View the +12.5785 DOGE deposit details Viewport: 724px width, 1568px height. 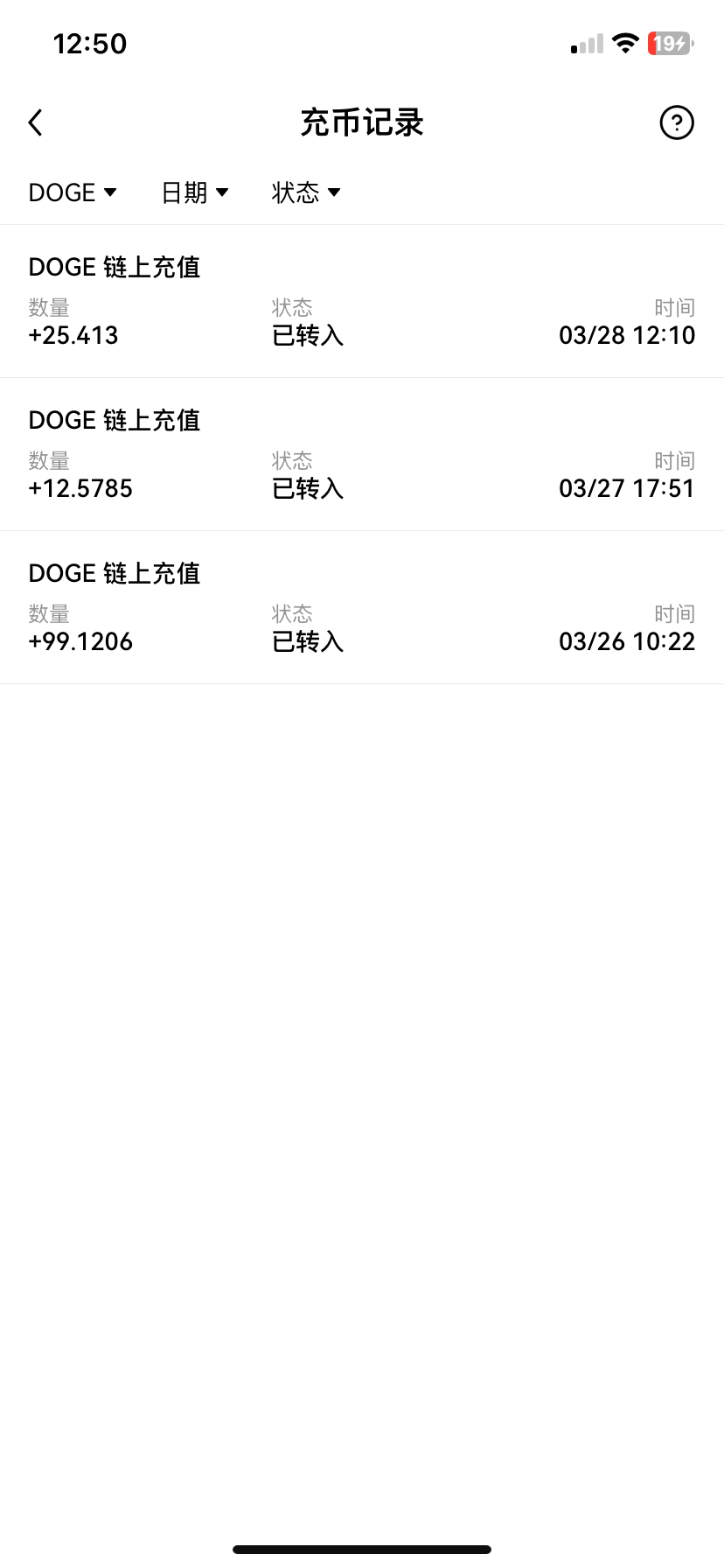pyautogui.click(x=362, y=454)
